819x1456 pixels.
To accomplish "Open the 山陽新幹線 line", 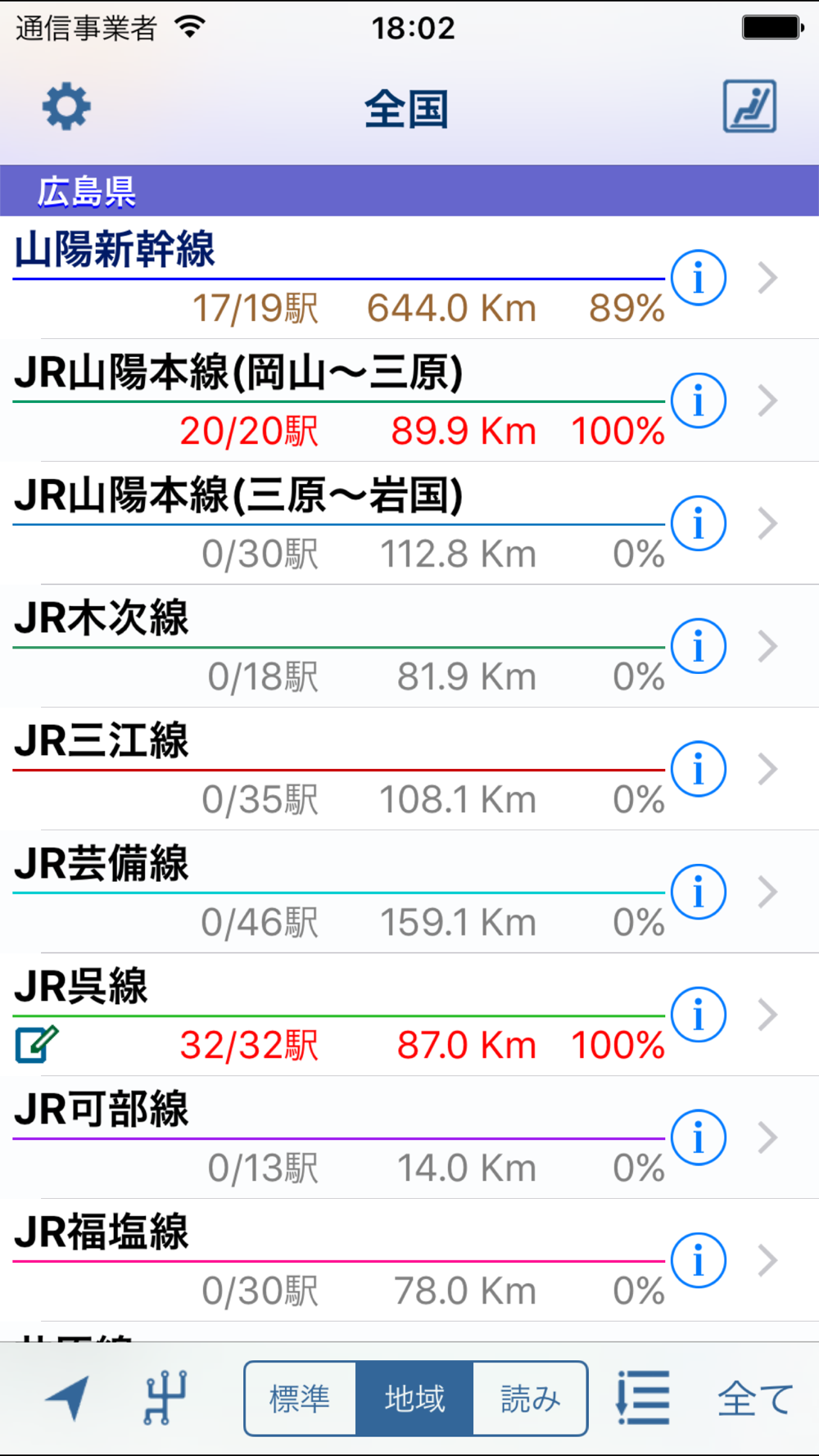I will point(409,278).
